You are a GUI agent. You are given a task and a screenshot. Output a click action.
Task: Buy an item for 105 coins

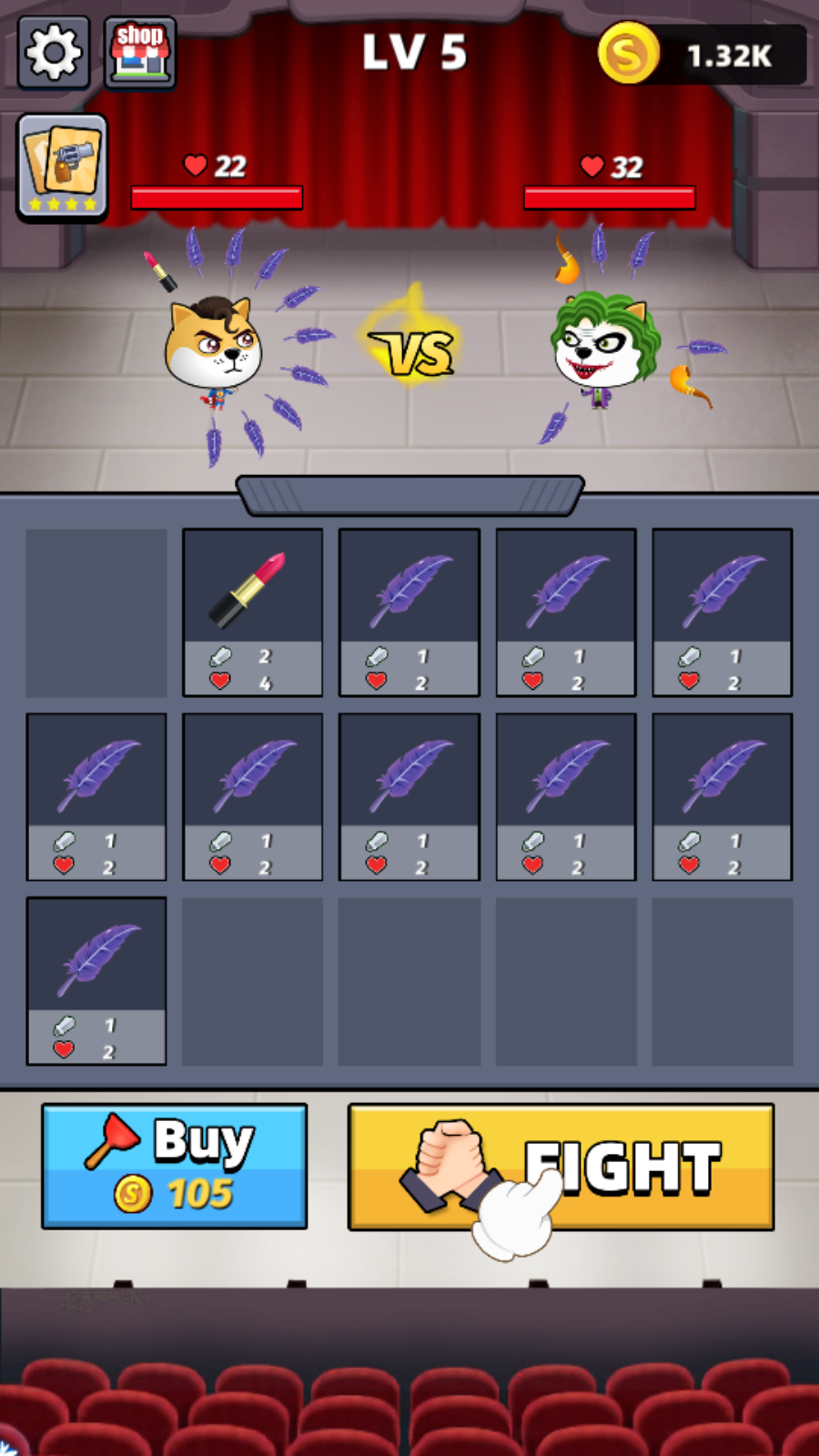pos(174,1166)
